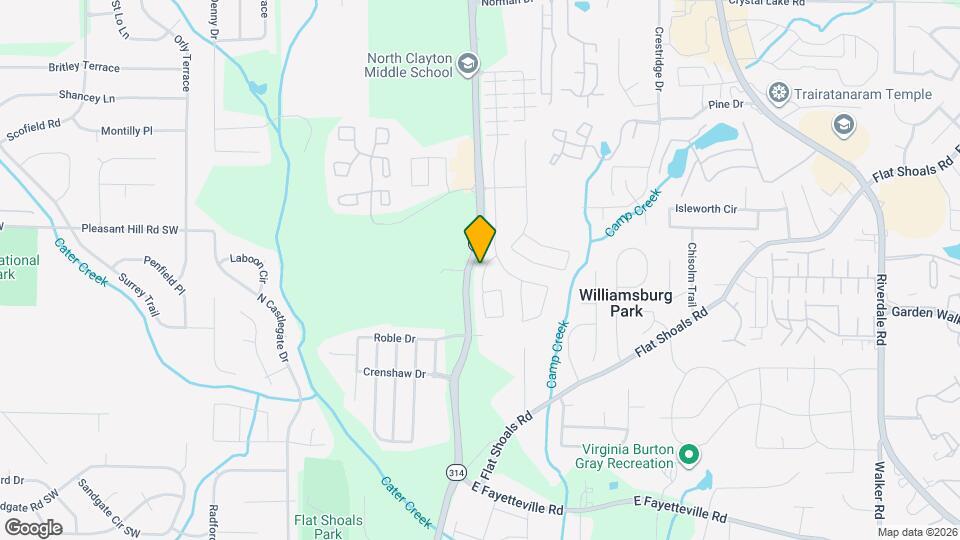Tap the orange location marker
This screenshot has width=960, height=540.
480,239
